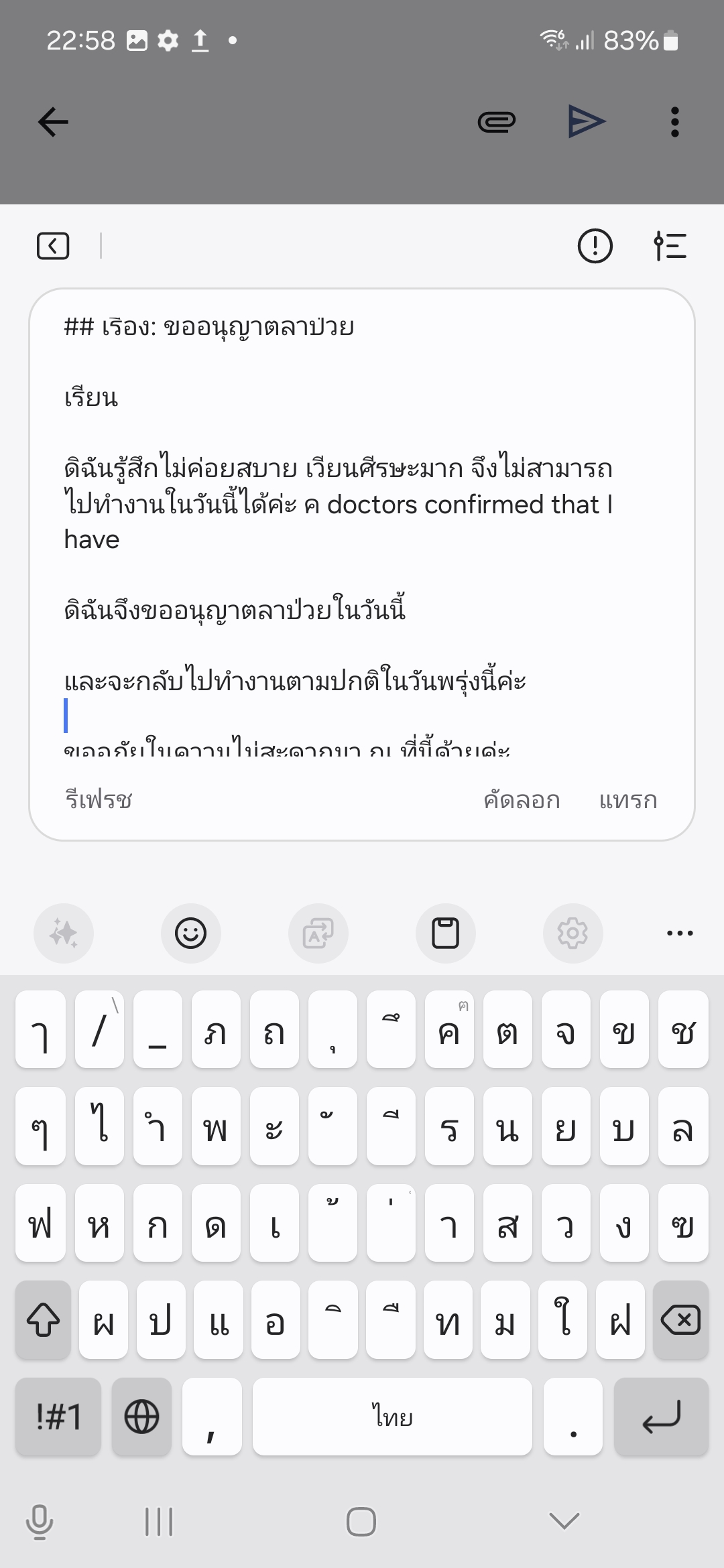The width and height of the screenshot is (724, 1568).
Task: Close the AI writing panel
Action: (53, 246)
